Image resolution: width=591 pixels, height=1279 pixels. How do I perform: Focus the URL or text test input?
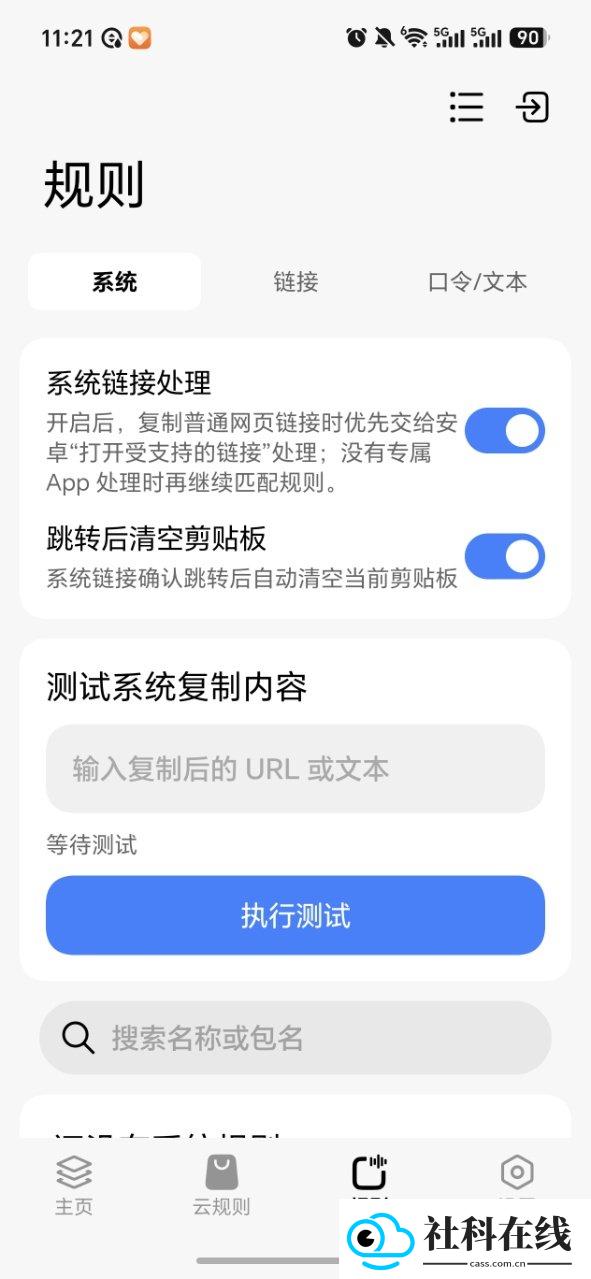[x=295, y=768]
